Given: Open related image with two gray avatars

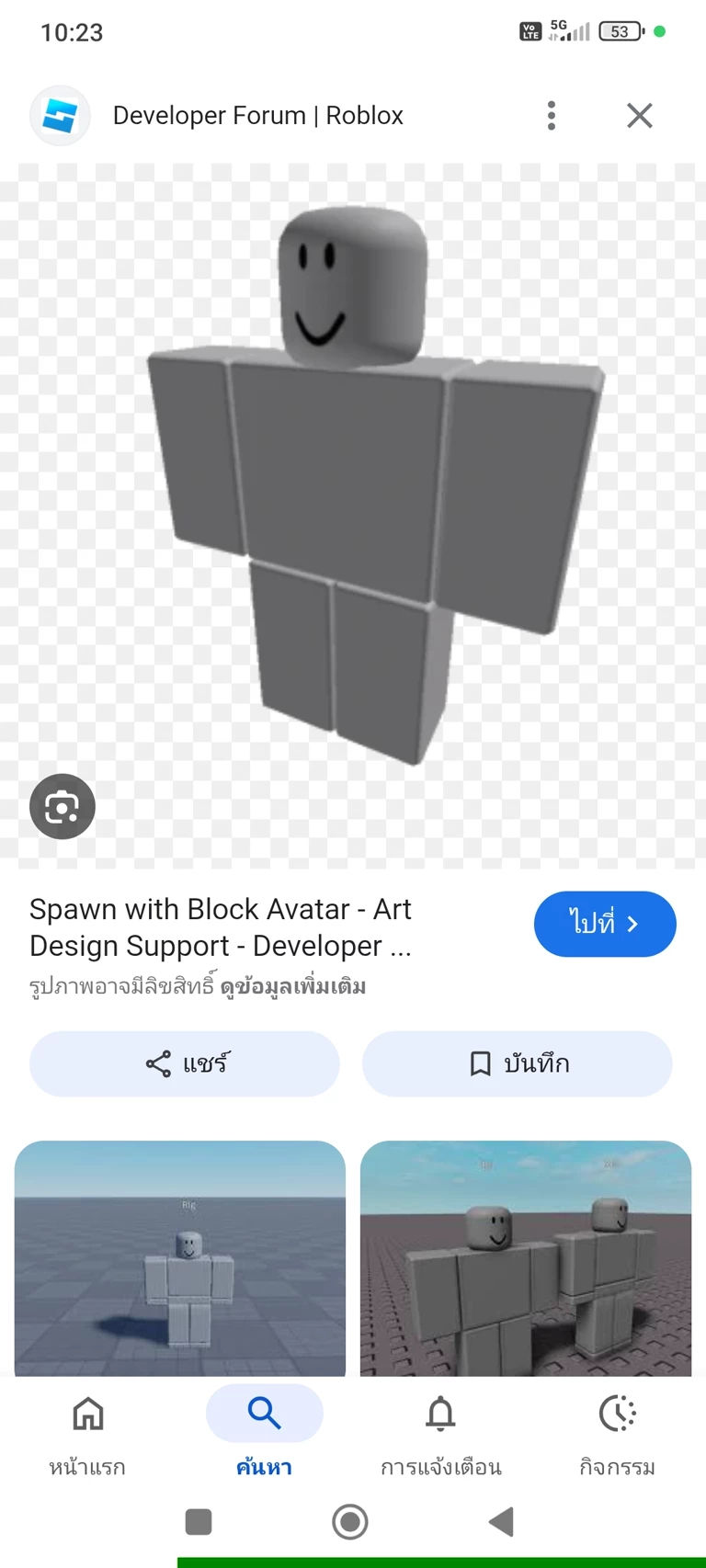Looking at the screenshot, I should (x=526, y=1257).
